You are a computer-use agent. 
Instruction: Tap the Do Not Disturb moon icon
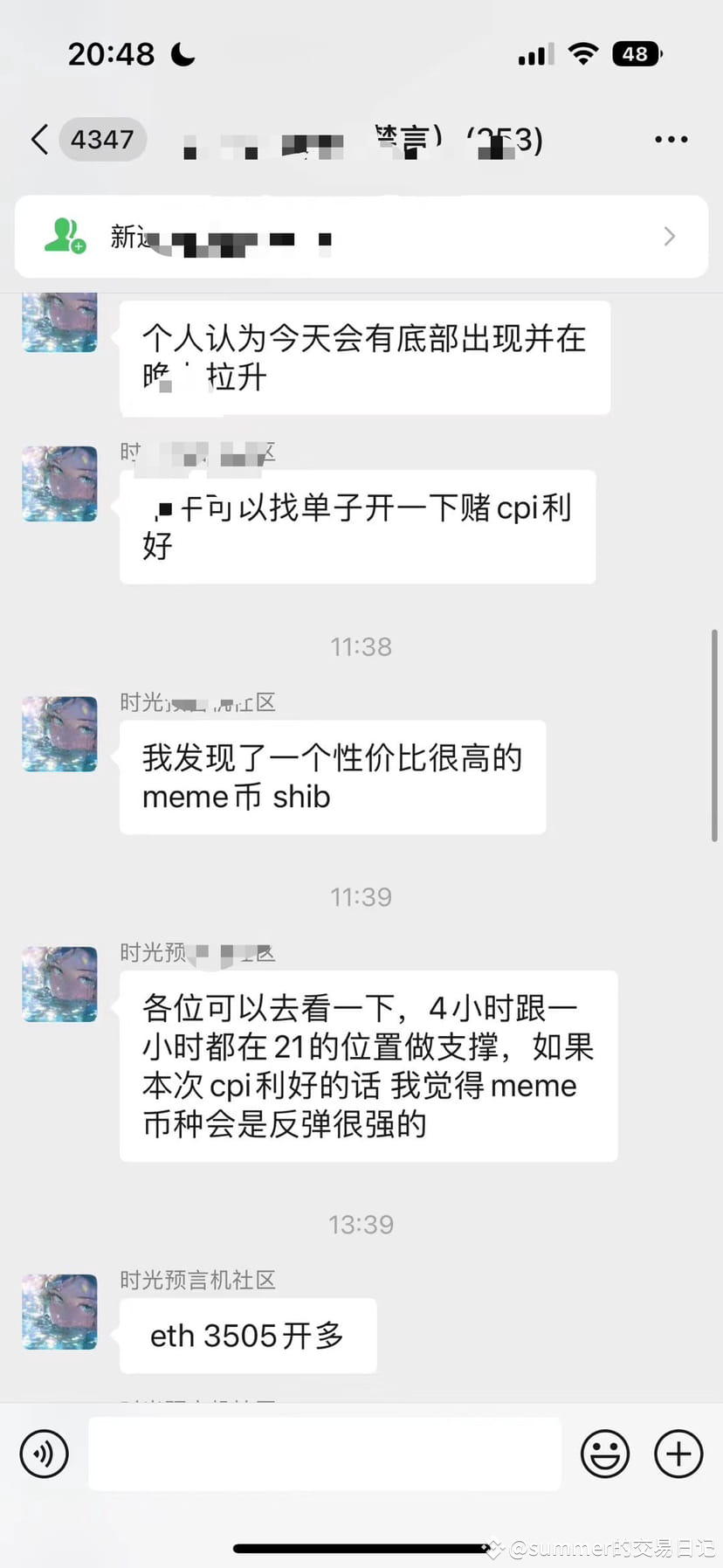[x=184, y=53]
